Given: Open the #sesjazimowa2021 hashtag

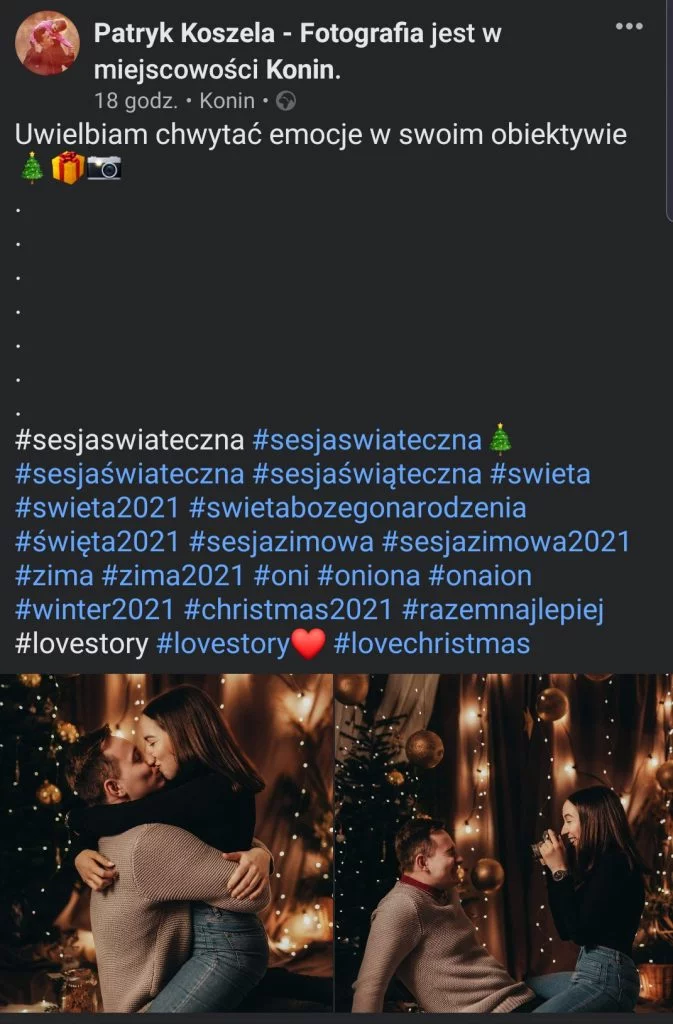Looking at the screenshot, I should pyautogui.click(x=506, y=542).
